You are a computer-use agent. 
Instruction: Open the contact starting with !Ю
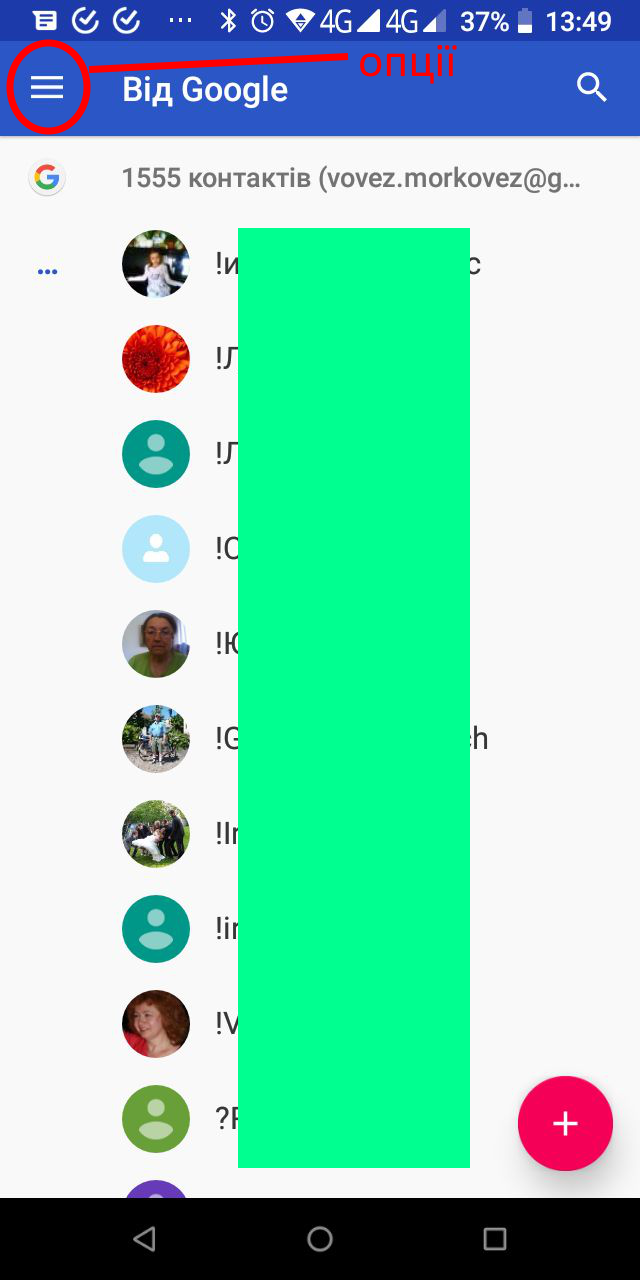click(156, 644)
